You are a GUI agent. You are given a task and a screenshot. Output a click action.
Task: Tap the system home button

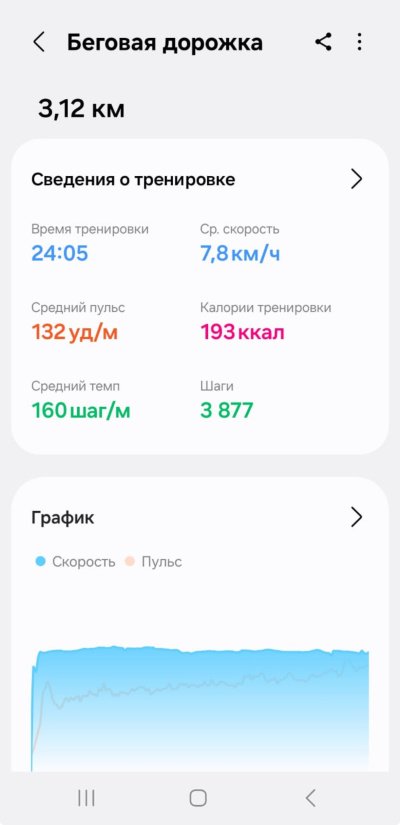point(198,798)
